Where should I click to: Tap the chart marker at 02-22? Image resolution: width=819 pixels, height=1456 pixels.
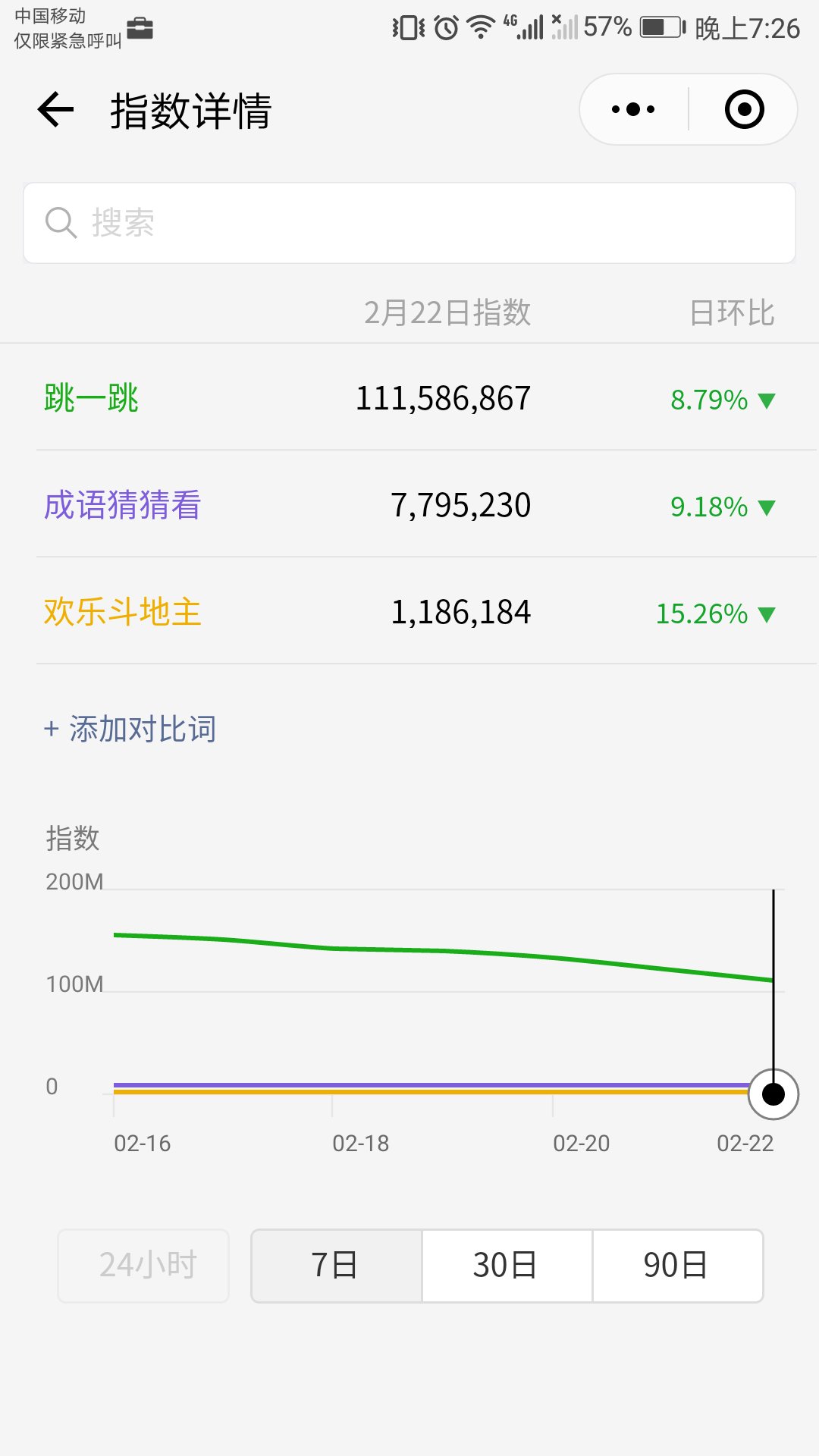tap(773, 1094)
